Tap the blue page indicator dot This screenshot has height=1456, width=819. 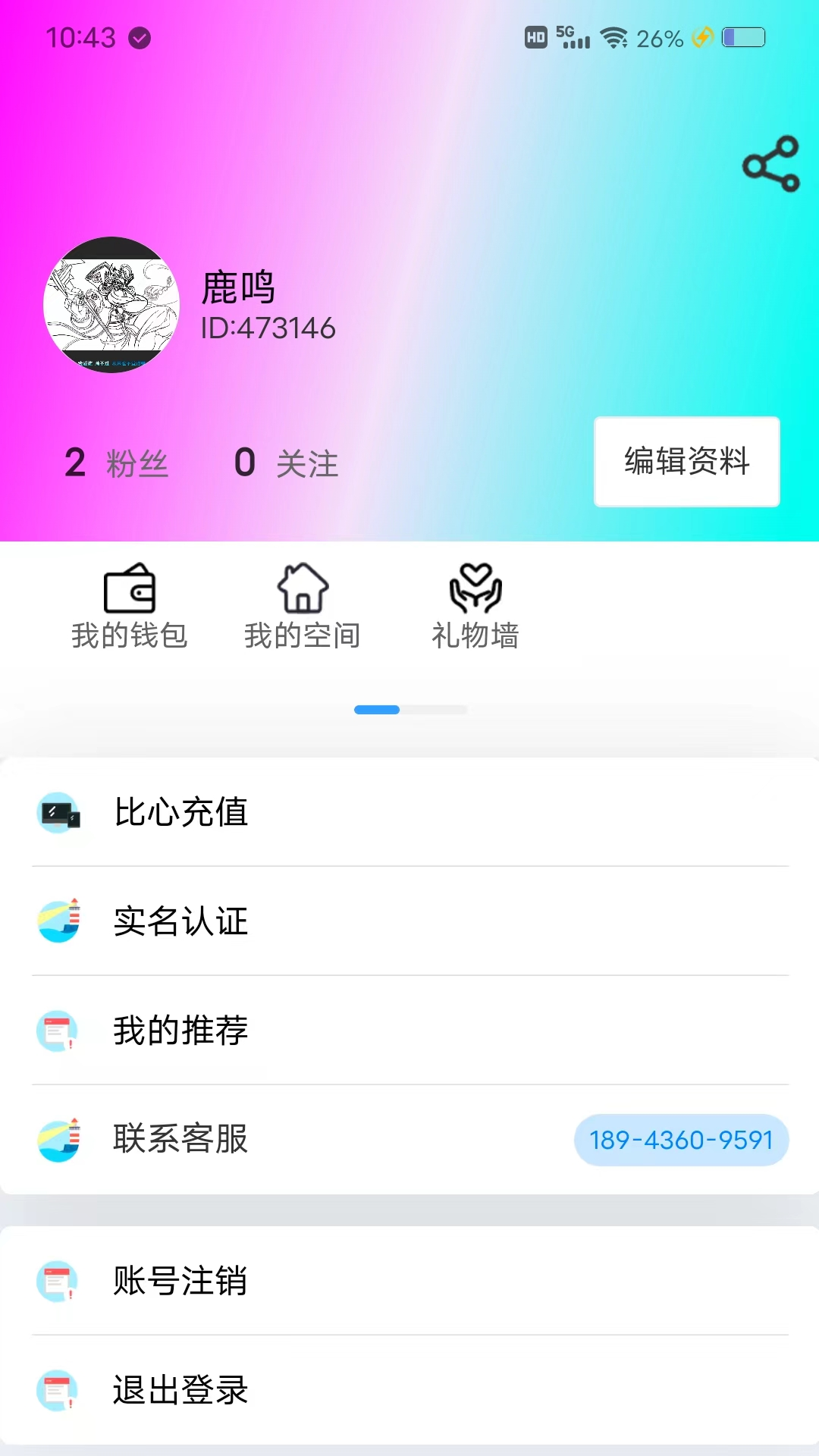377,710
